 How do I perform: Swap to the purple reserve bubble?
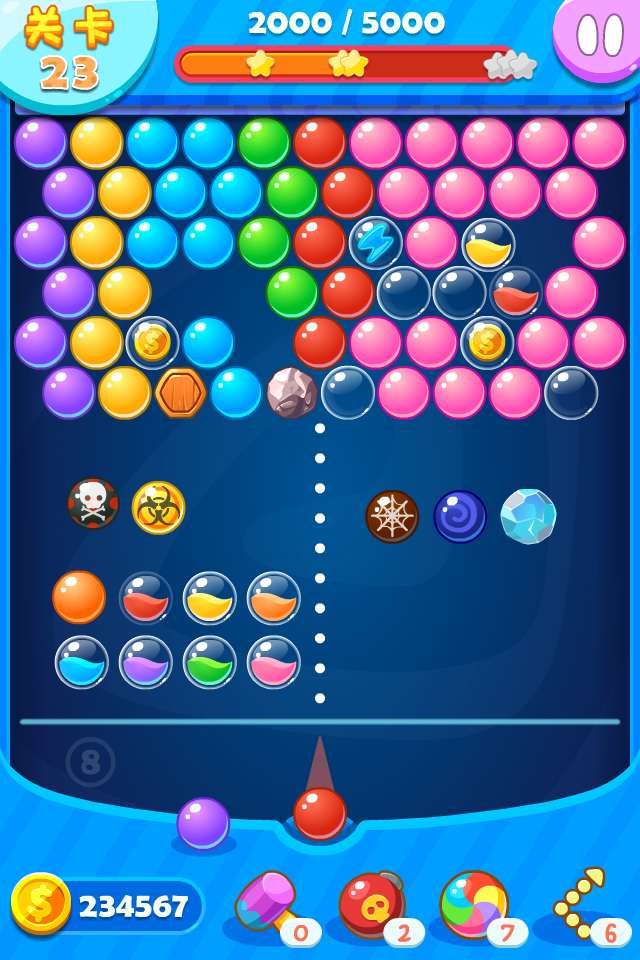[203, 823]
